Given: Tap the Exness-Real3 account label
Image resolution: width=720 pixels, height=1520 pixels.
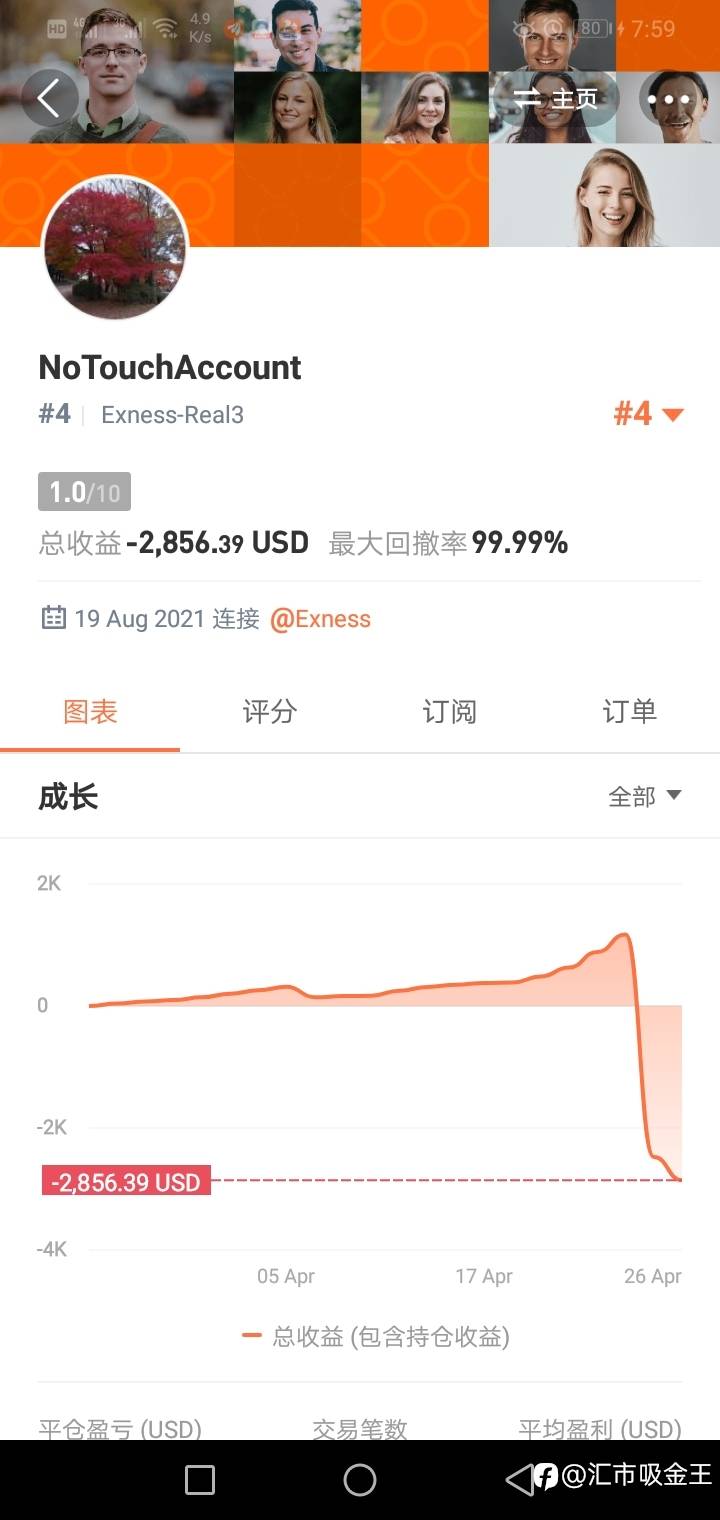Looking at the screenshot, I should point(171,414).
